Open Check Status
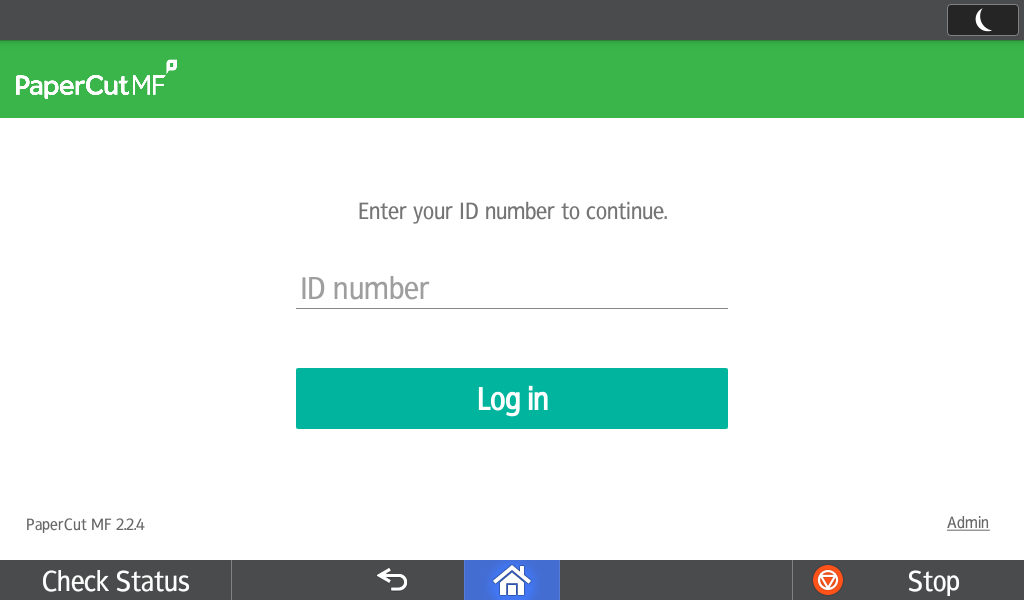 [x=115, y=581]
